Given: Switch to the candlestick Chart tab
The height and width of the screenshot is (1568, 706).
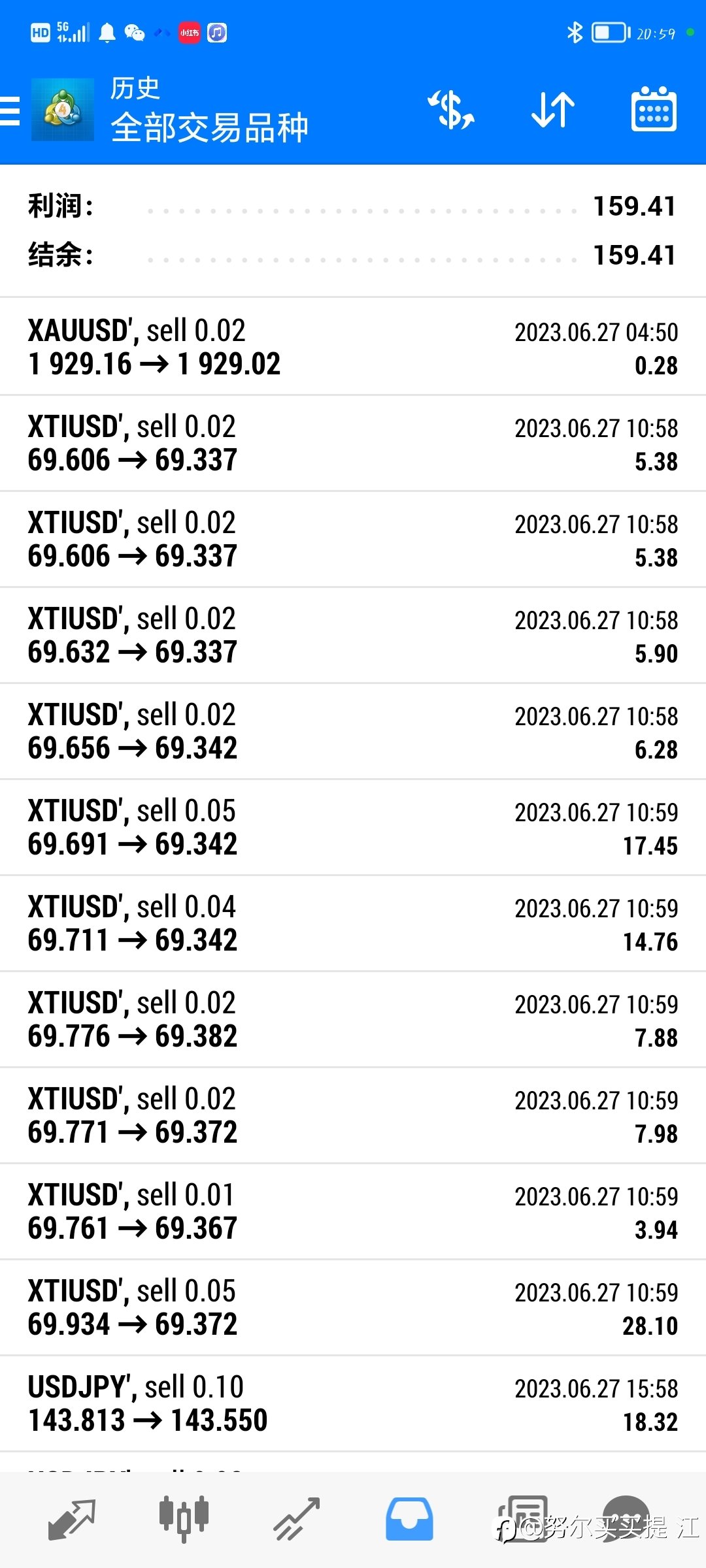Looking at the screenshot, I should pos(184,1520).
